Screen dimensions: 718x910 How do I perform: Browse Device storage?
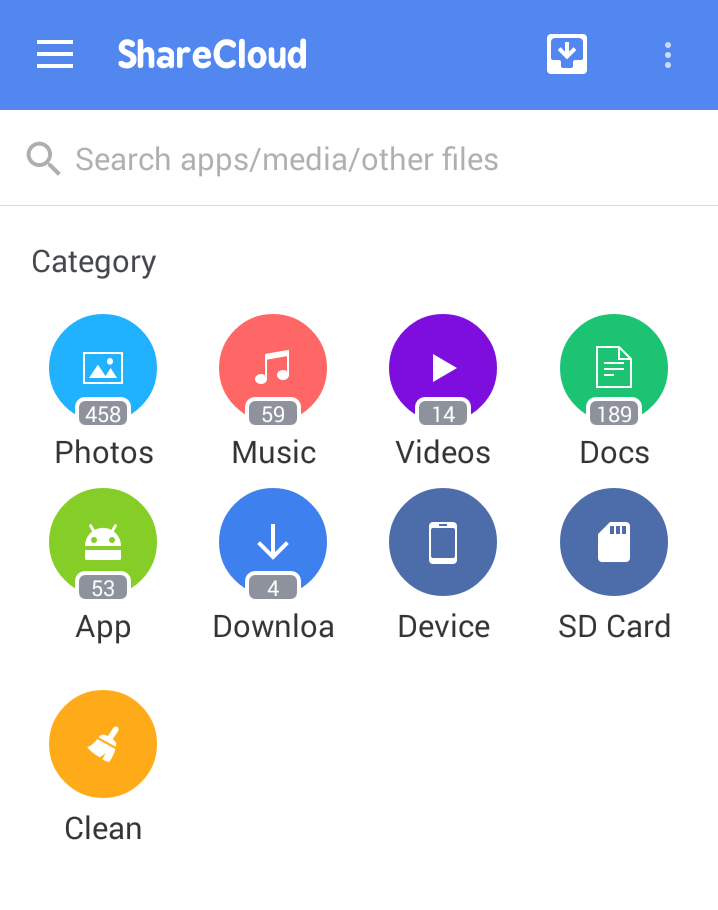pyautogui.click(x=443, y=543)
